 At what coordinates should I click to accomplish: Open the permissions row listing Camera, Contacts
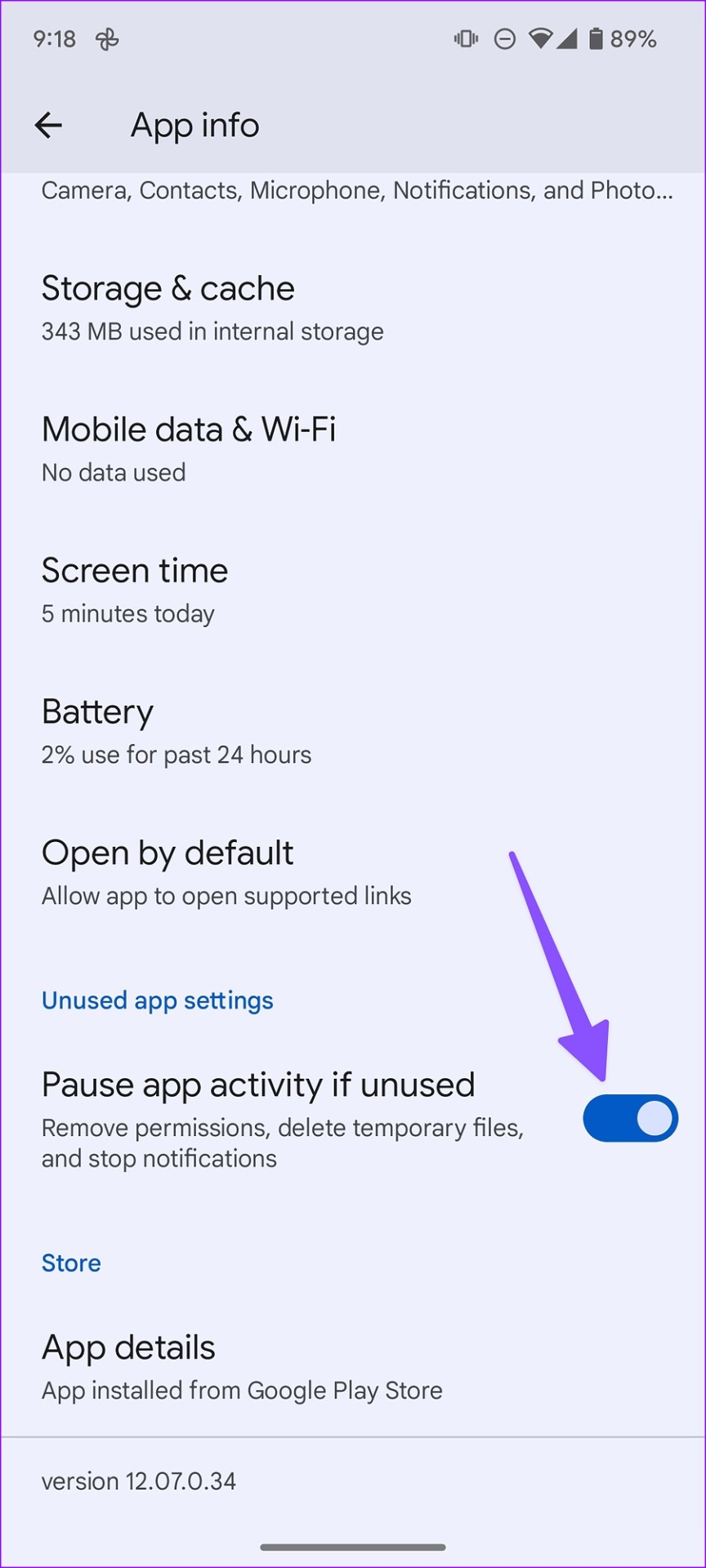(x=356, y=191)
